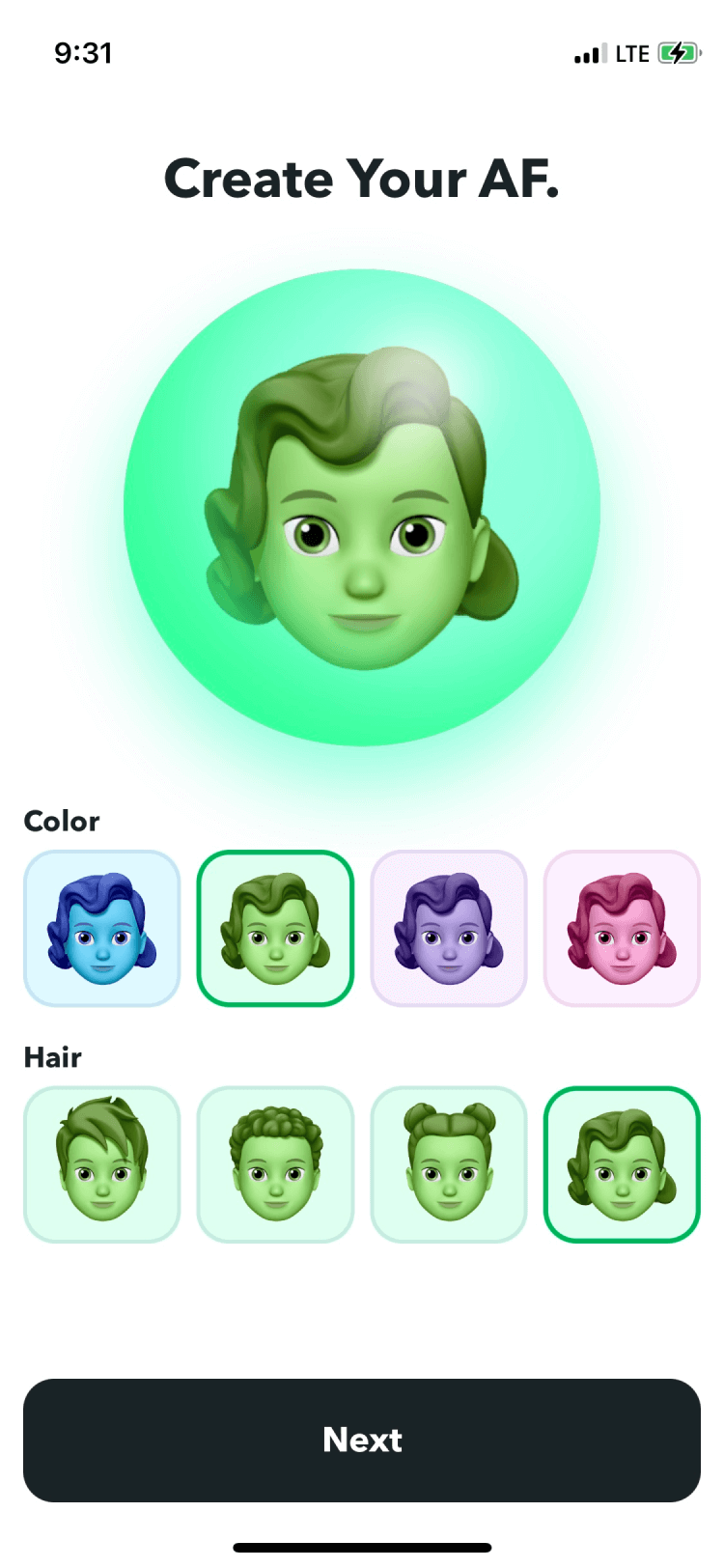Viewport: 724px width, 1568px height.
Task: Pick the purple avatar color
Action: (449, 928)
